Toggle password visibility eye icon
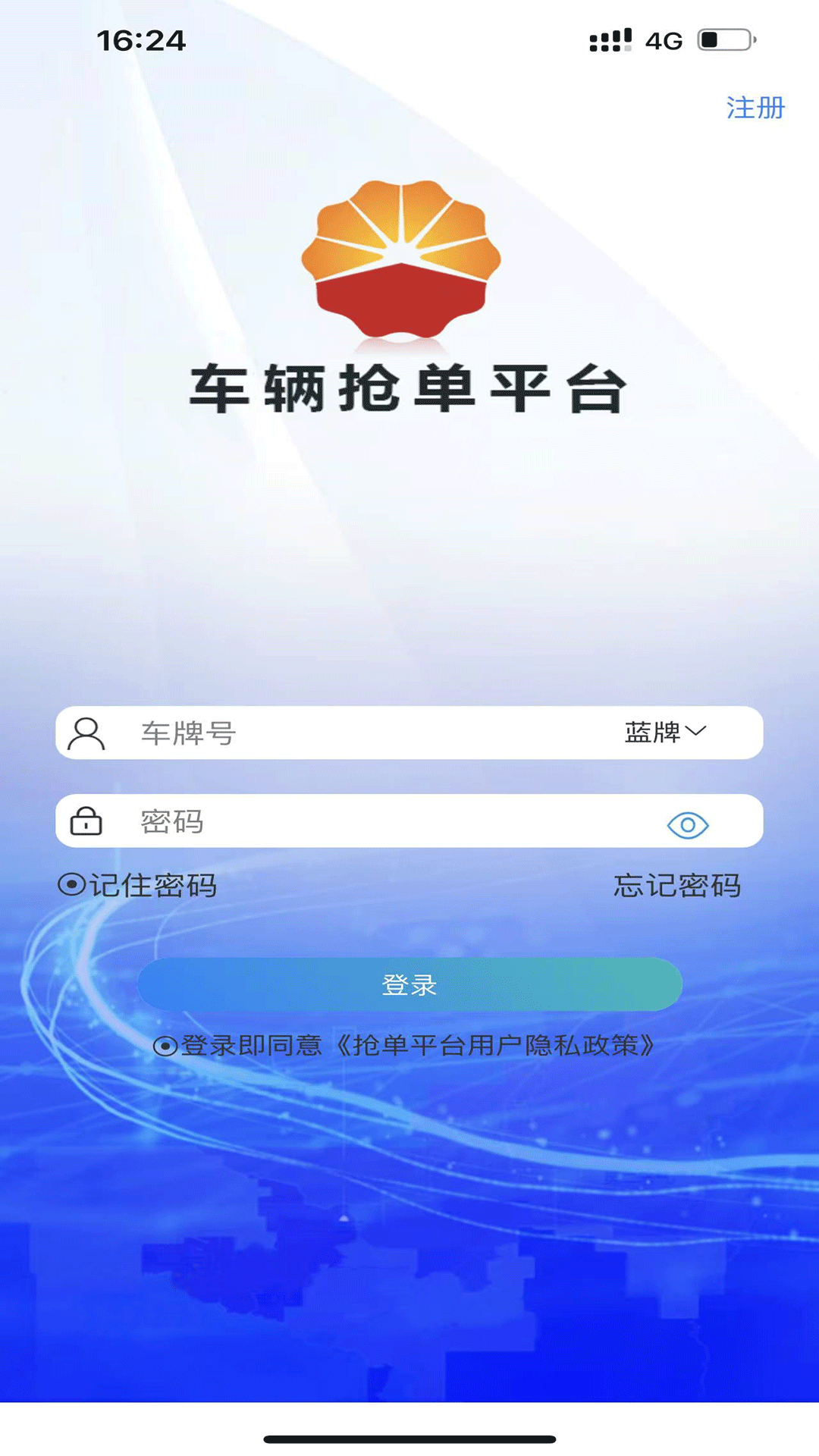The width and height of the screenshot is (819, 1456). point(687,825)
